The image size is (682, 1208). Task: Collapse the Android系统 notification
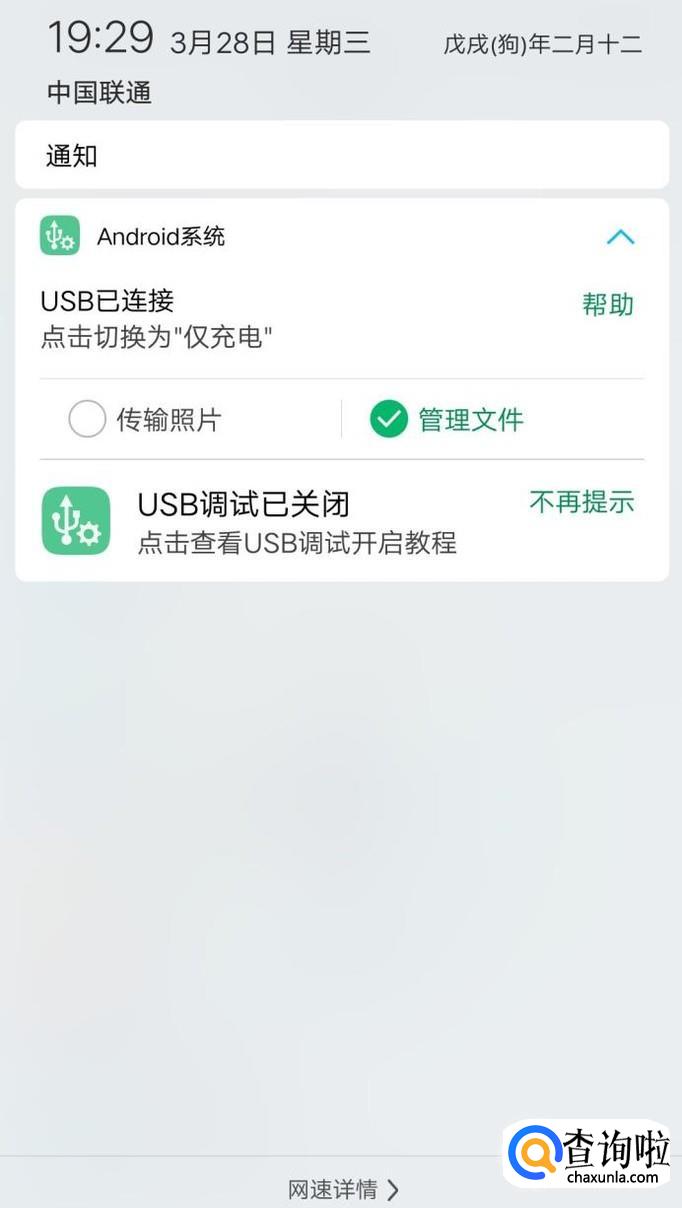point(620,237)
